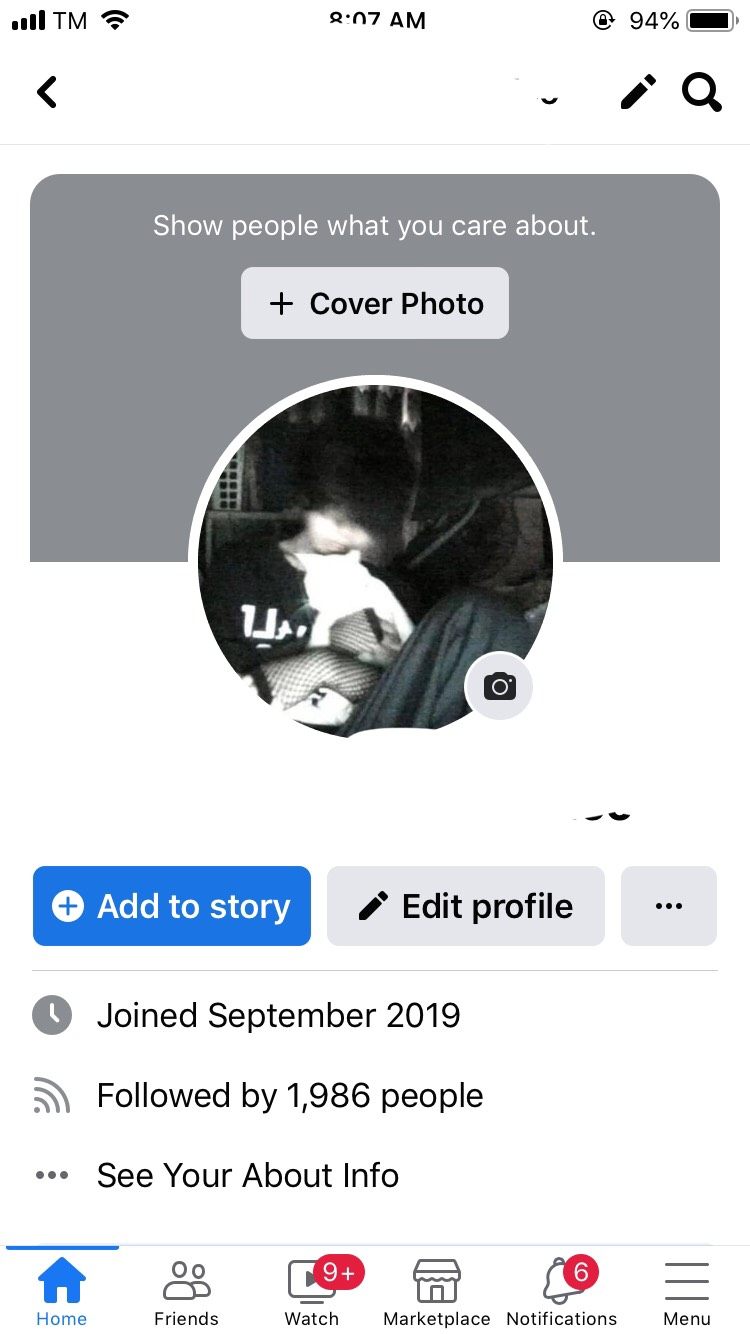750x1334 pixels.
Task: Go back using the top-left arrow
Action: pyautogui.click(x=47, y=93)
